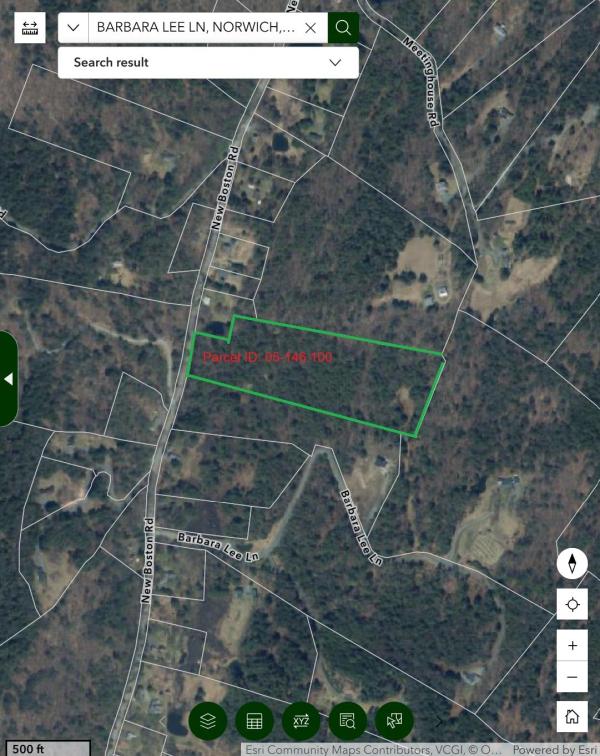Zoom in on the map

click(x=572, y=646)
